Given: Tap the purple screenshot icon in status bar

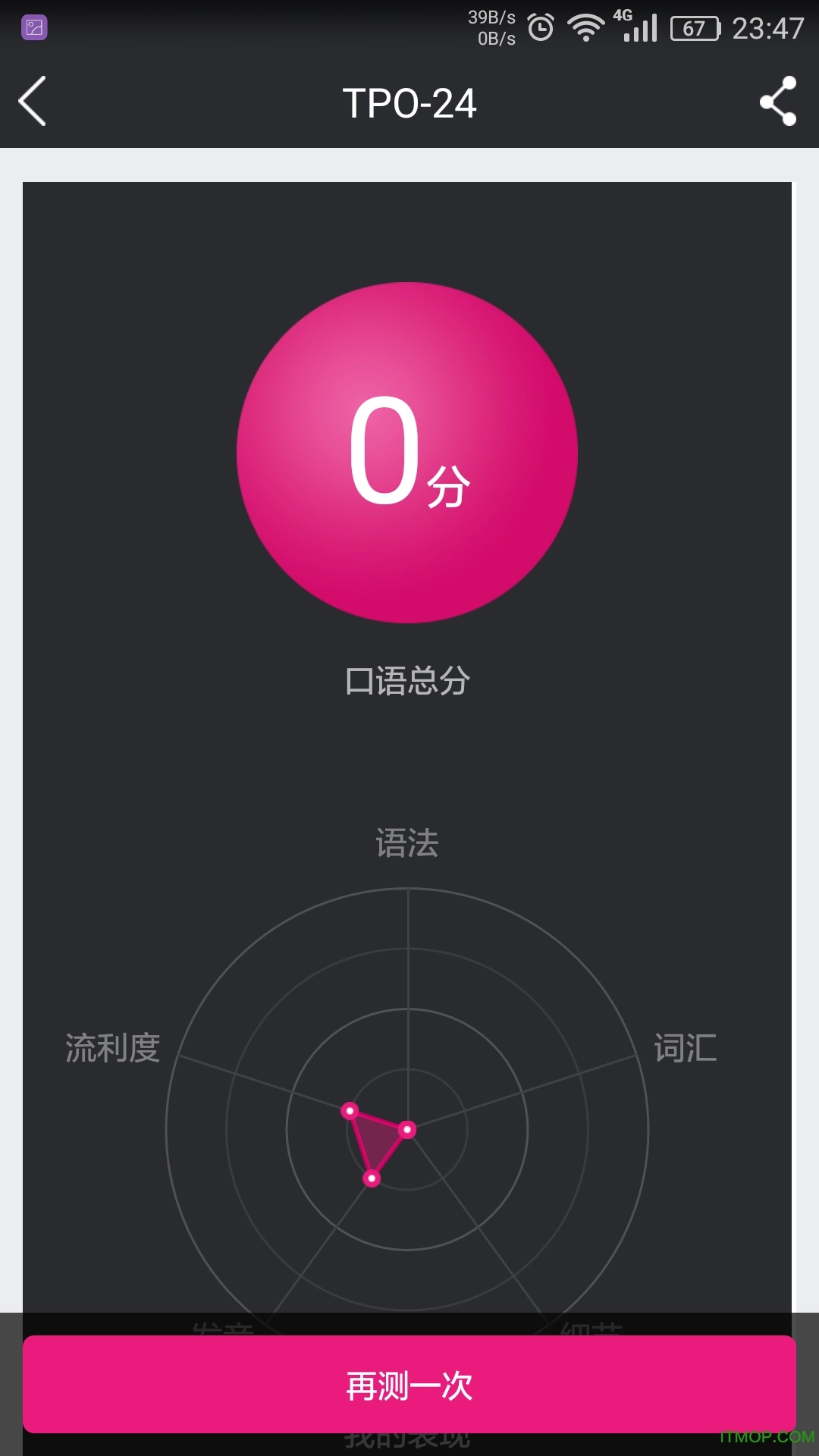Looking at the screenshot, I should click(33, 29).
